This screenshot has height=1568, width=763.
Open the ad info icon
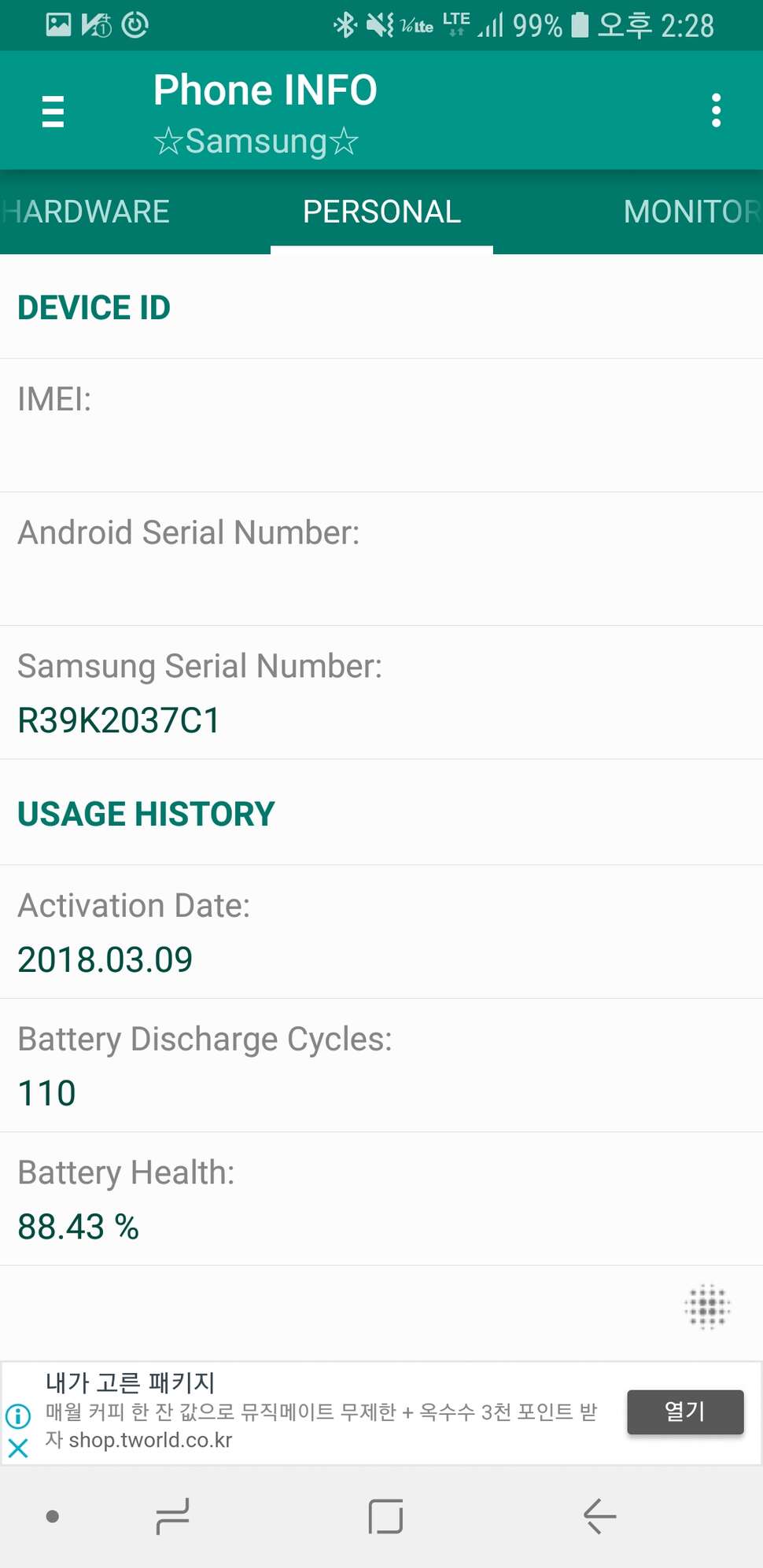tap(18, 1416)
